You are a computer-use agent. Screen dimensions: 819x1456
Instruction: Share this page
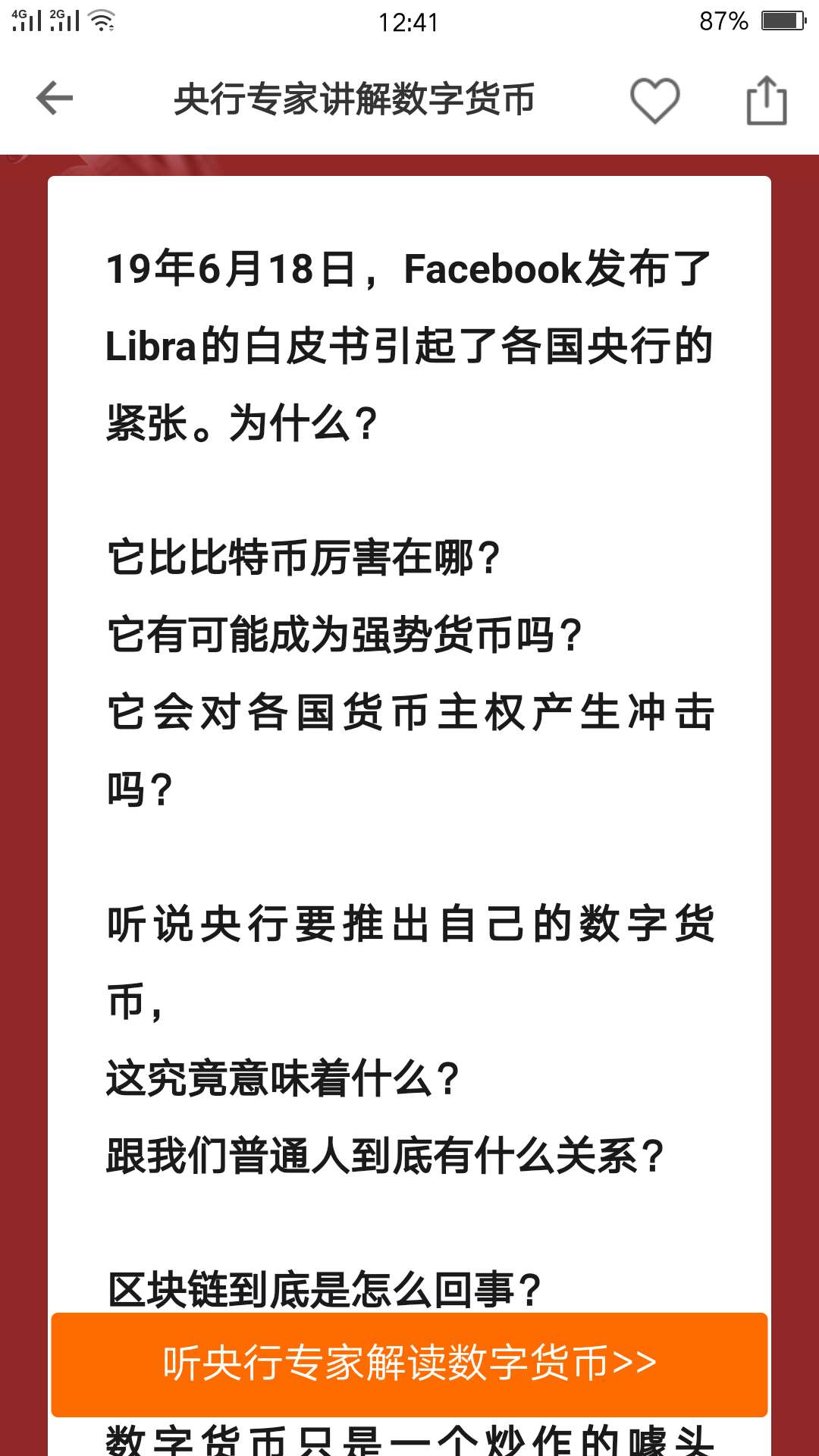point(766,100)
